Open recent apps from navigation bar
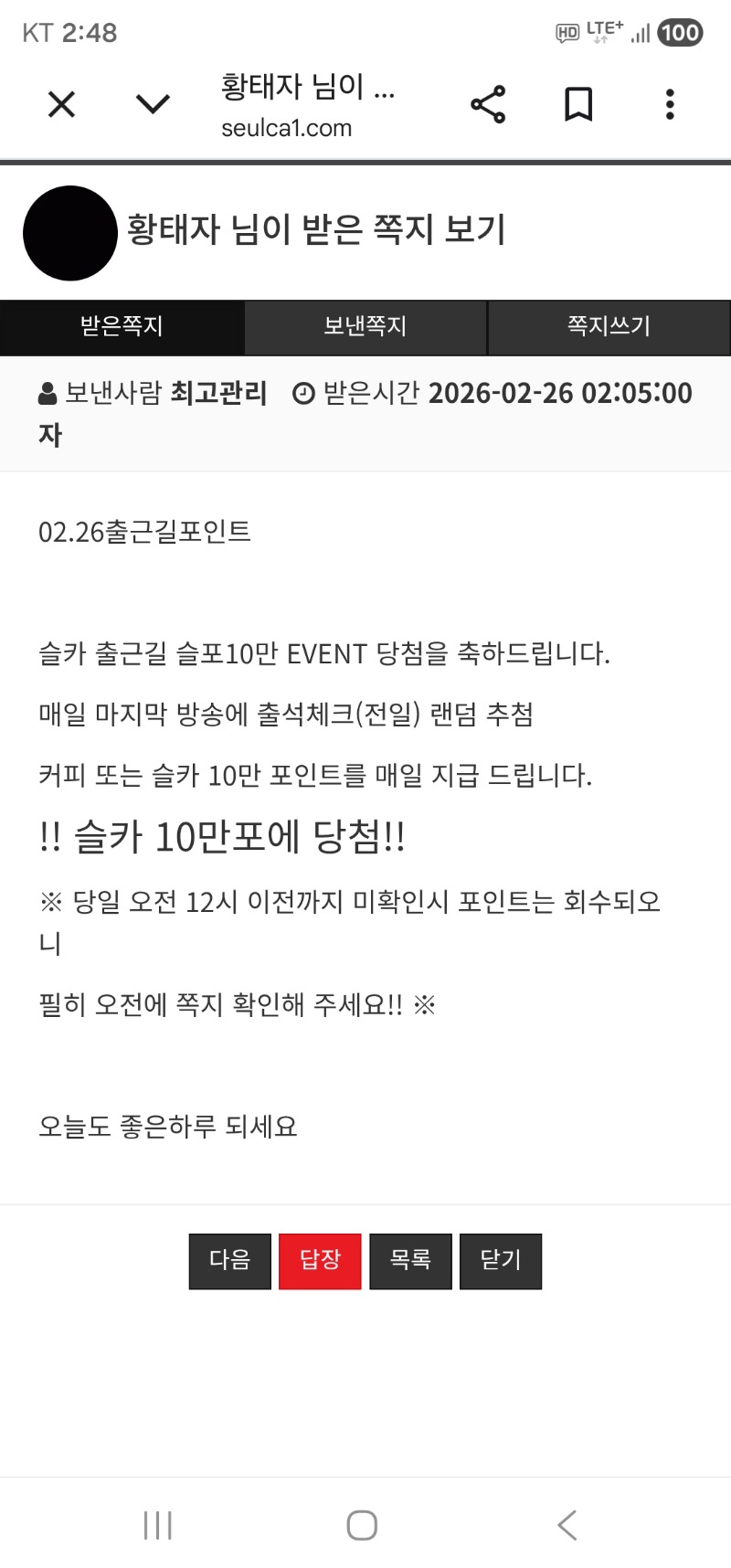This screenshot has width=731, height=1568. point(158,1525)
